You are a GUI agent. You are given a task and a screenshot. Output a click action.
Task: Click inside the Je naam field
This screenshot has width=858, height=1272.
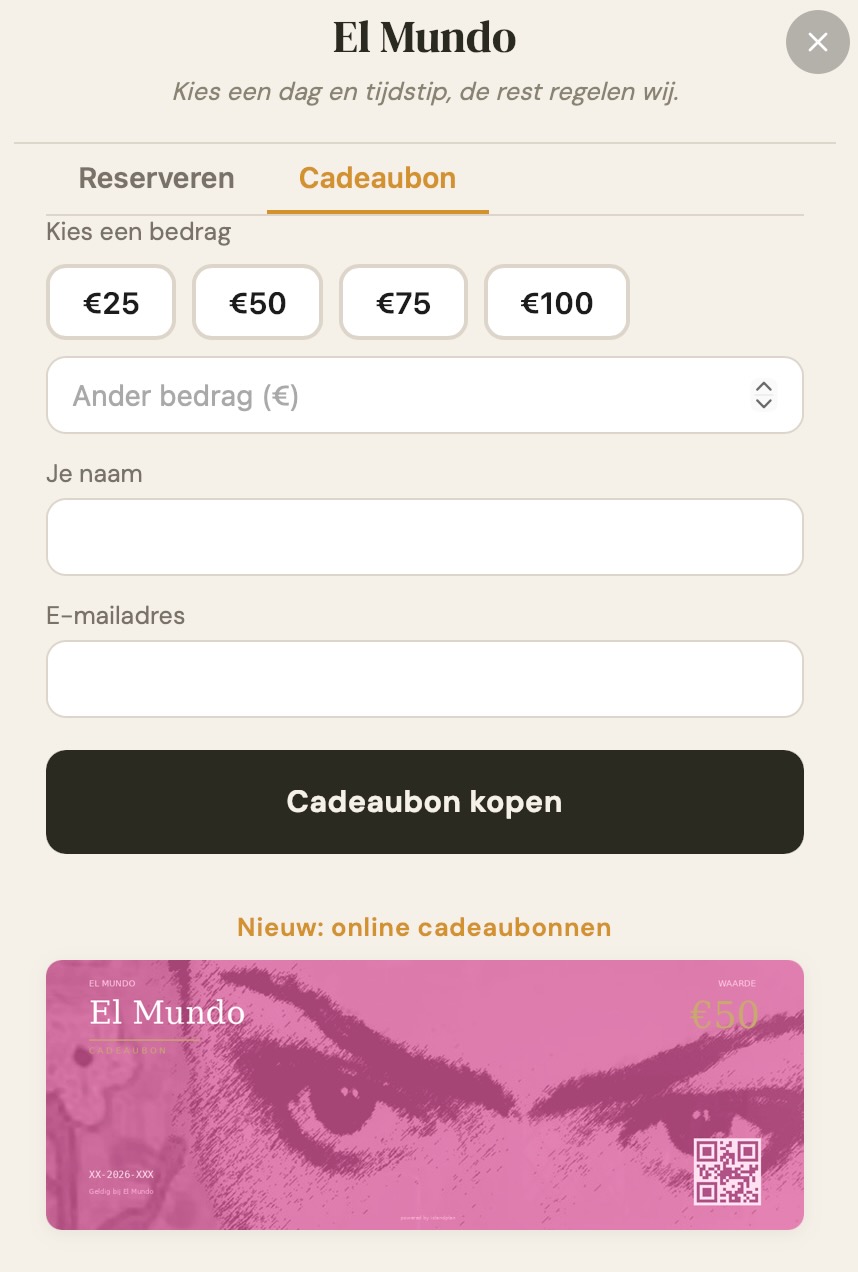click(x=425, y=537)
